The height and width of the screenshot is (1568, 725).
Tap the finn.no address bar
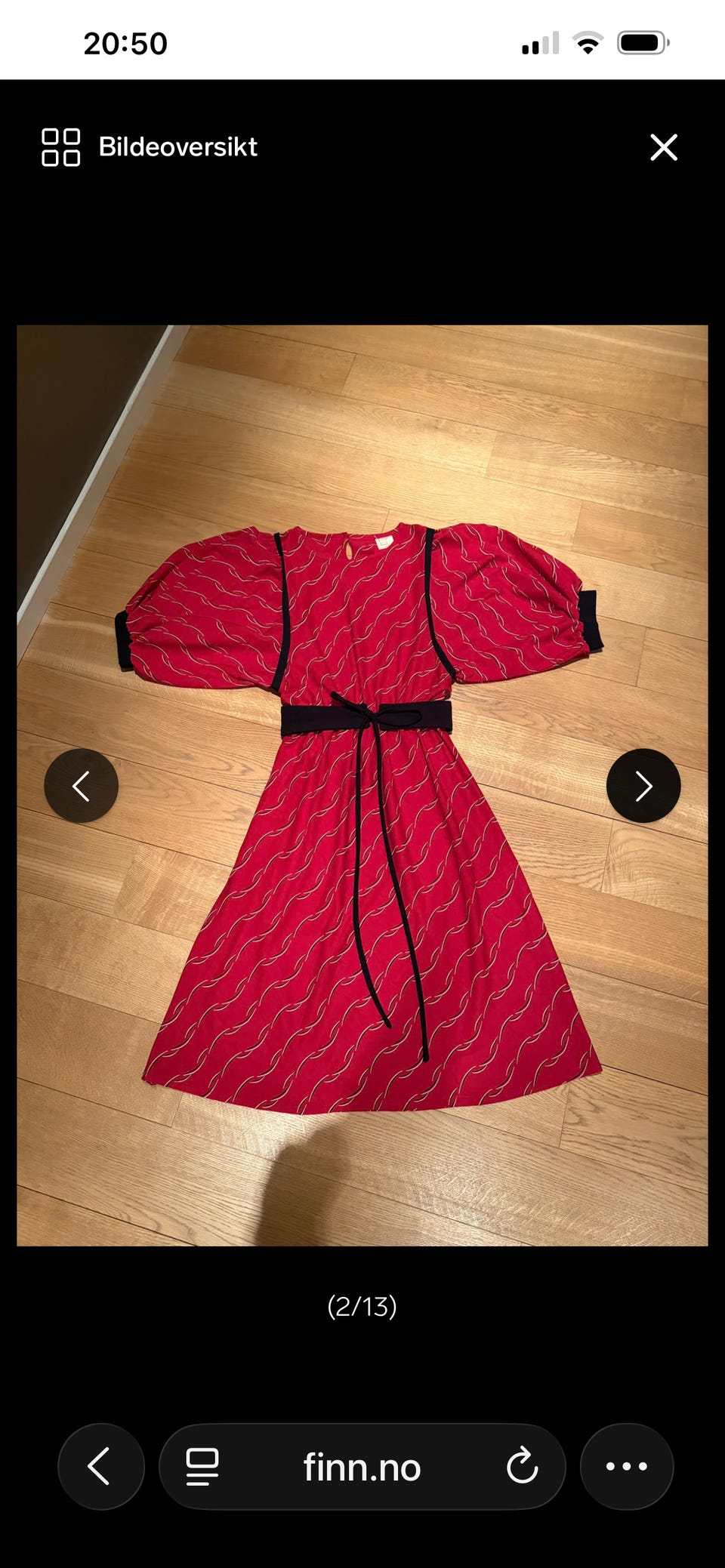point(362,1467)
